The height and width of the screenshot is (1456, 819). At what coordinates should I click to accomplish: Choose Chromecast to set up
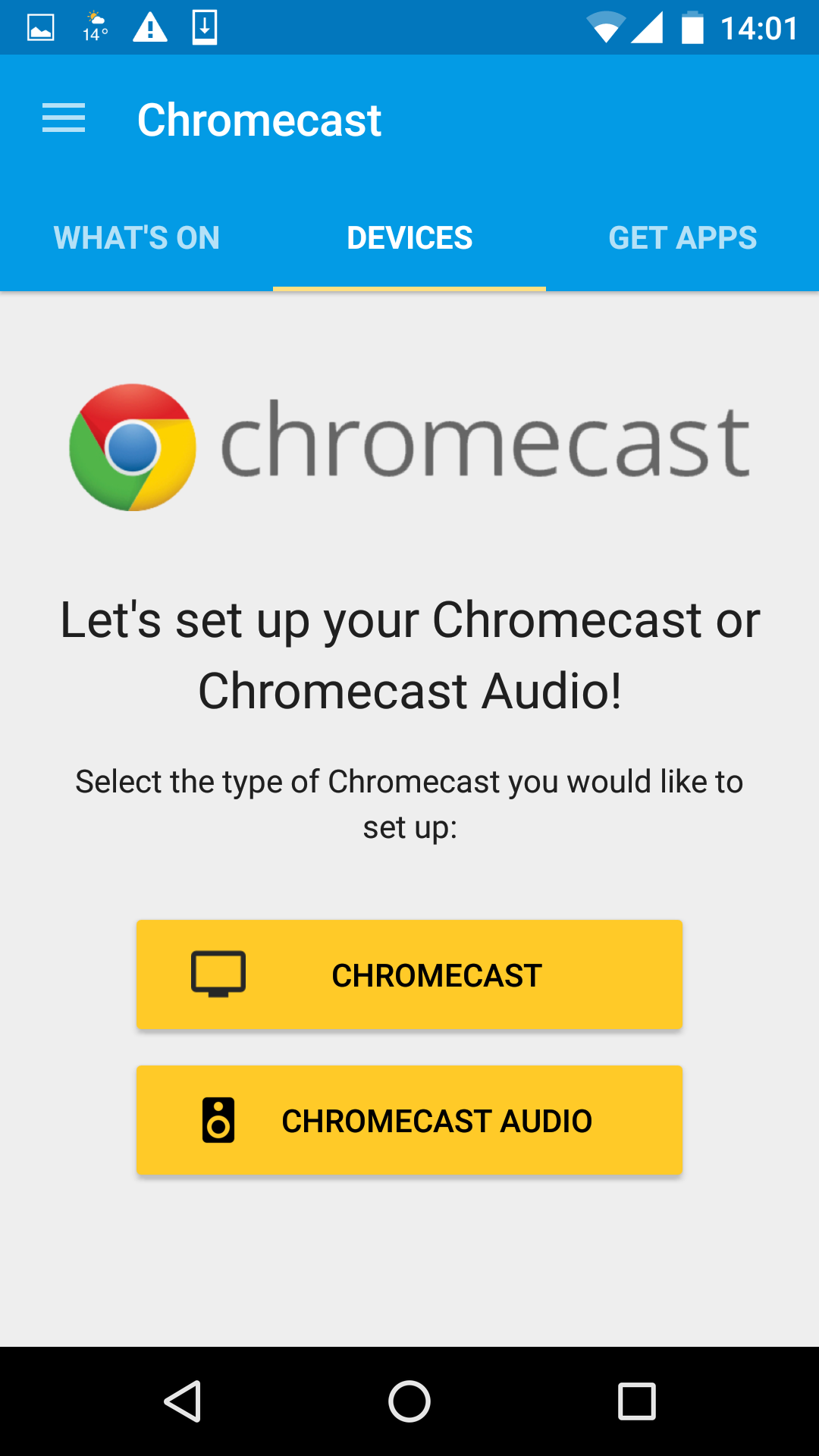click(x=409, y=974)
